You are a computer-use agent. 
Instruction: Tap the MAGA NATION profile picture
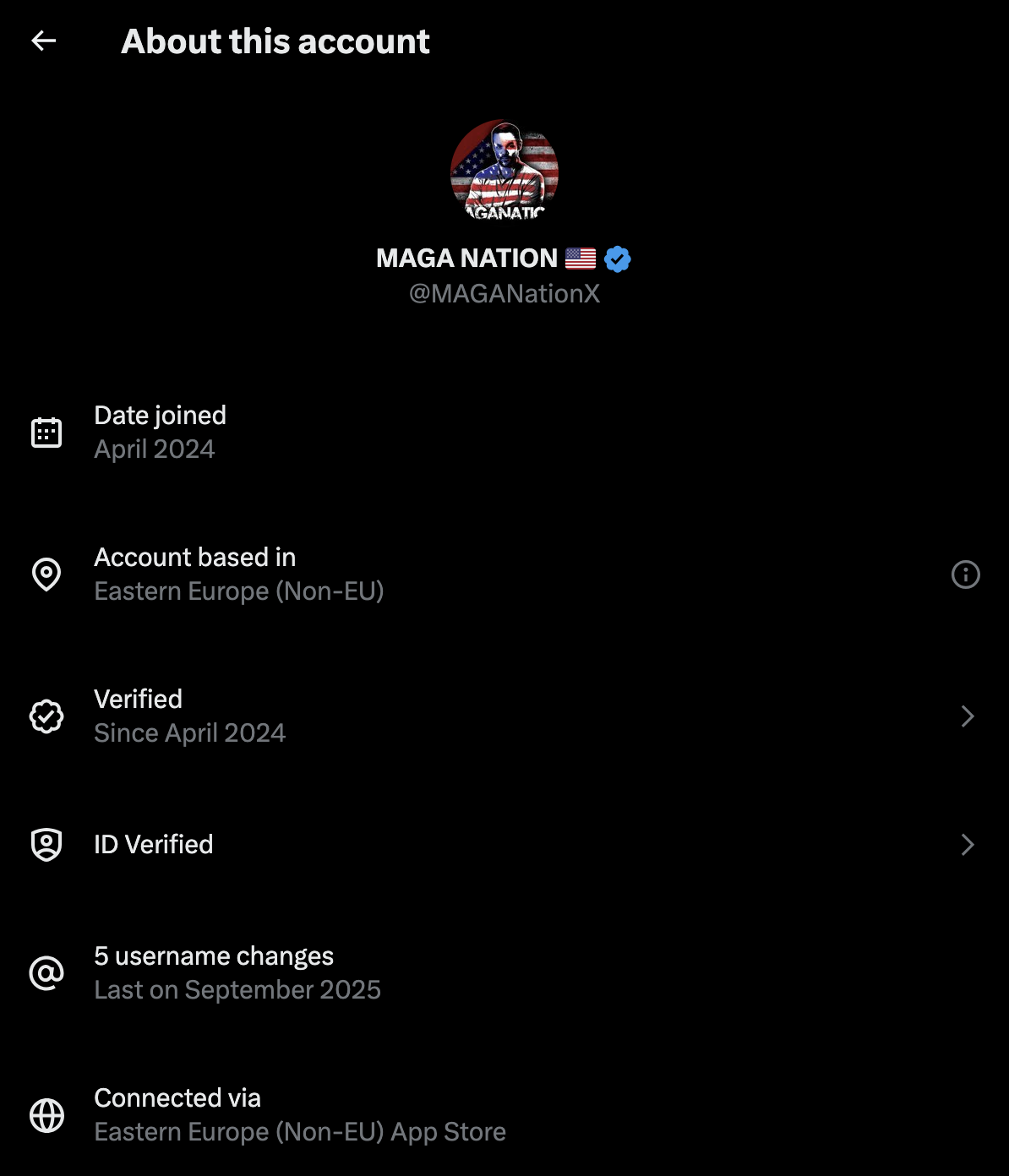point(504,171)
